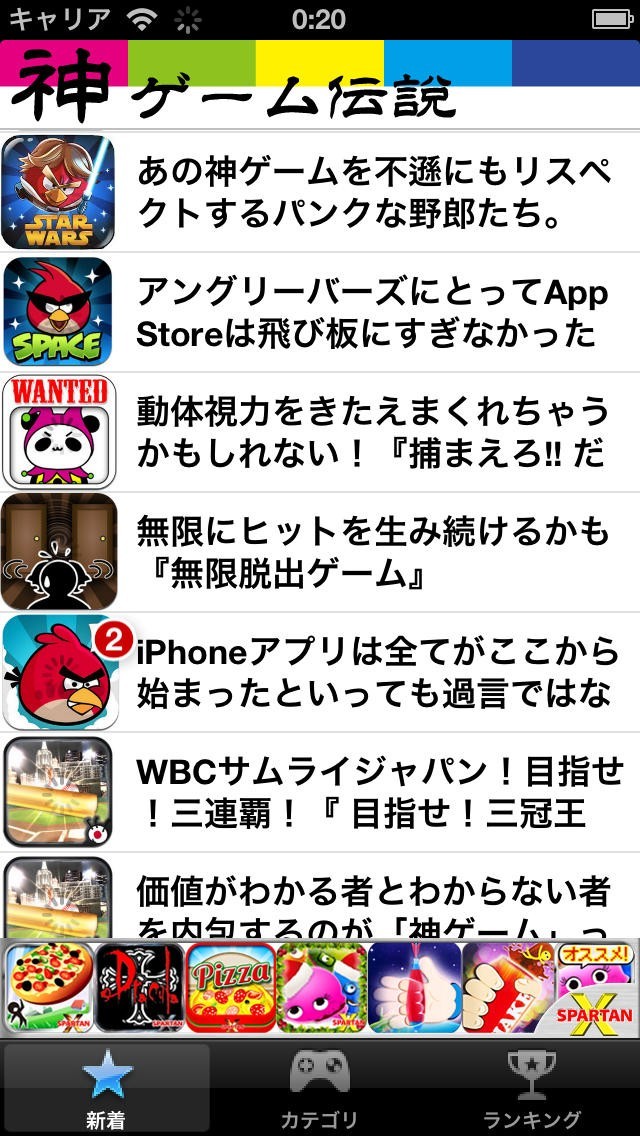This screenshot has height=1136, width=640.
Task: Open the Angry Birds Star Wars article
Action: (x=320, y=192)
